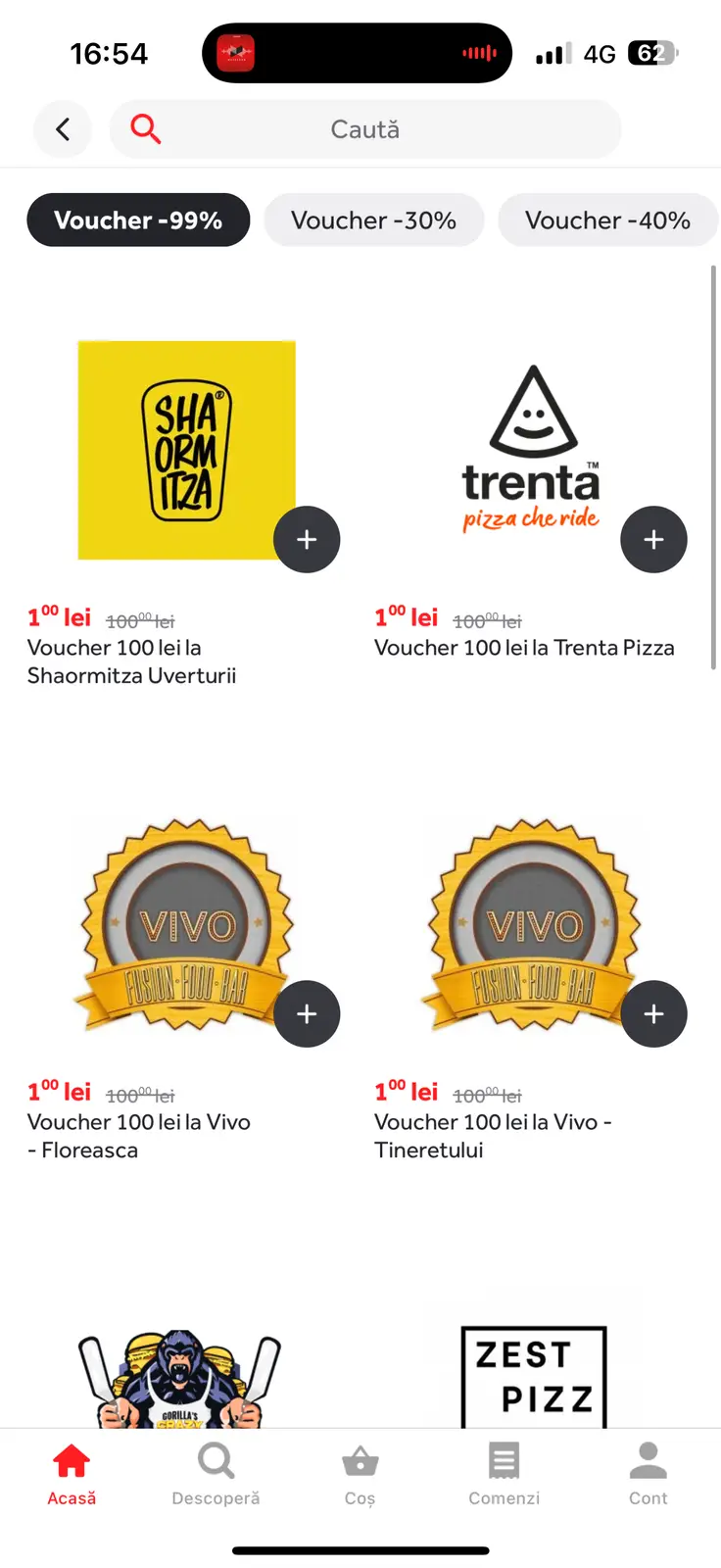Choose the Voucher -40% chip

tap(607, 220)
